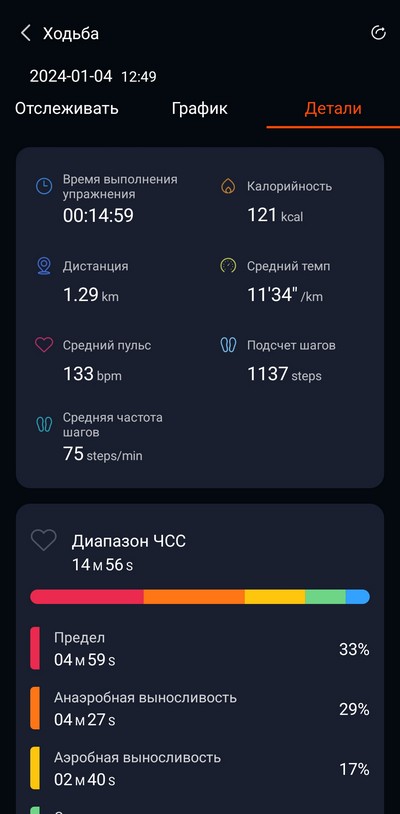Open the График tab
Viewport: 400px width, 814px height.
tap(199, 108)
